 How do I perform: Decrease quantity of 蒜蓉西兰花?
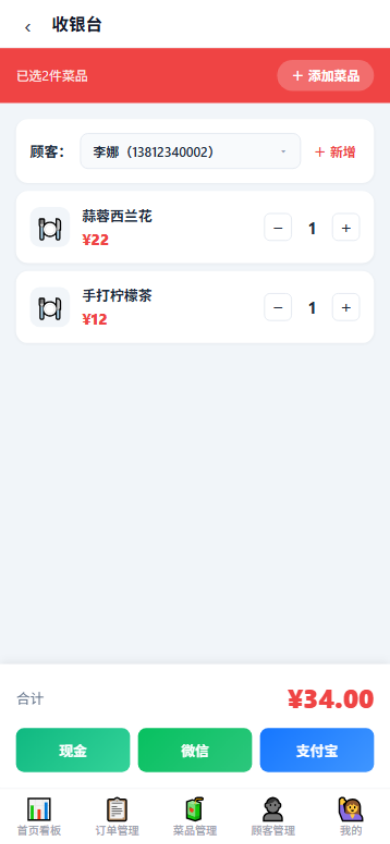click(x=278, y=228)
